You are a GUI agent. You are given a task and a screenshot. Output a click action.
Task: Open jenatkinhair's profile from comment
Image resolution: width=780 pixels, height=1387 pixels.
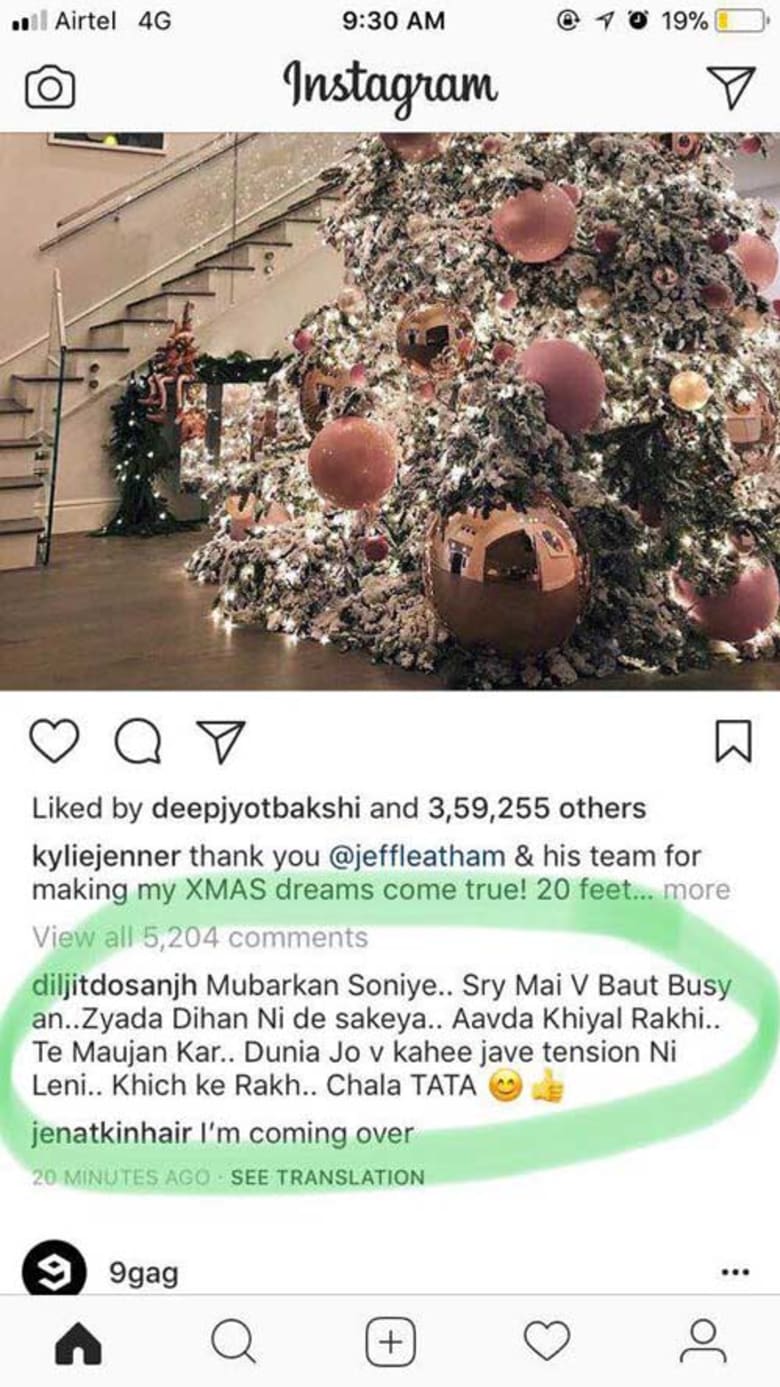(x=110, y=1134)
